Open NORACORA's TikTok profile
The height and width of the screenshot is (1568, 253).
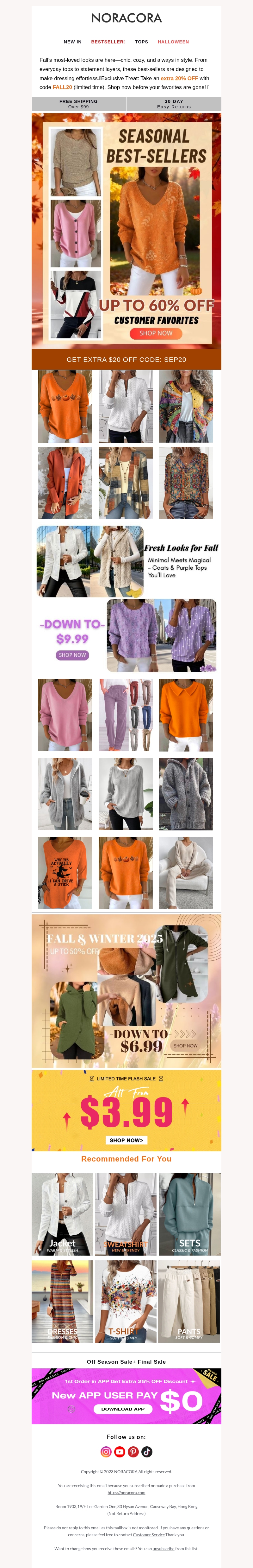pyautogui.click(x=146, y=1452)
